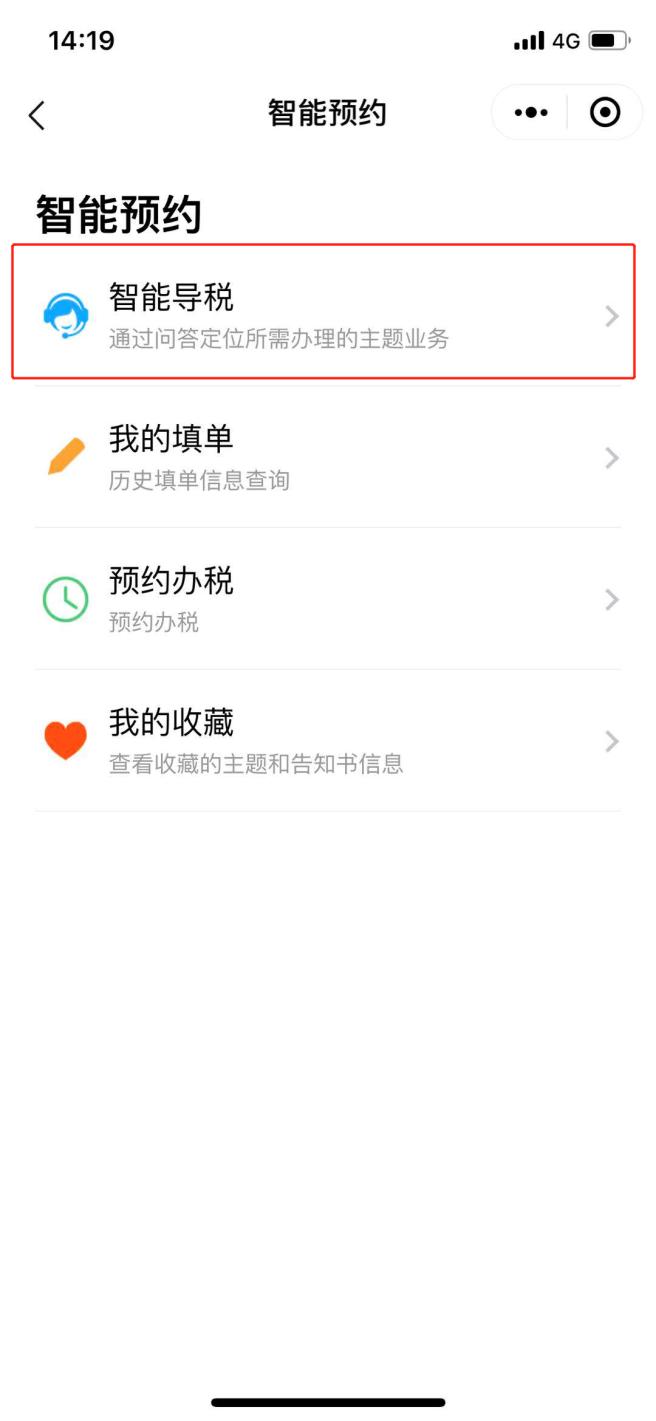Open the mini program three-dot menu
656x1421 pixels.
click(531, 113)
